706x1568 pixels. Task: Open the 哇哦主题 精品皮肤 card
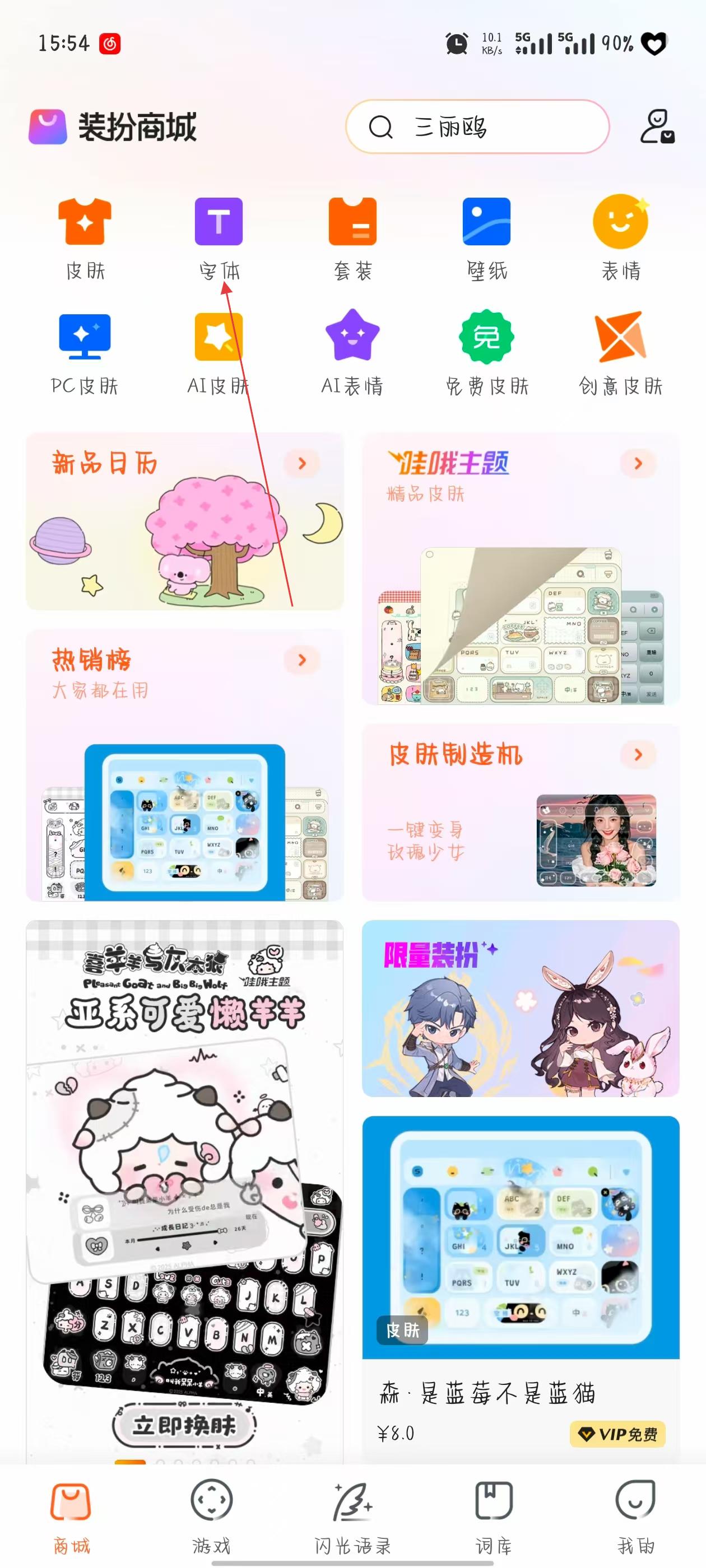coord(521,568)
